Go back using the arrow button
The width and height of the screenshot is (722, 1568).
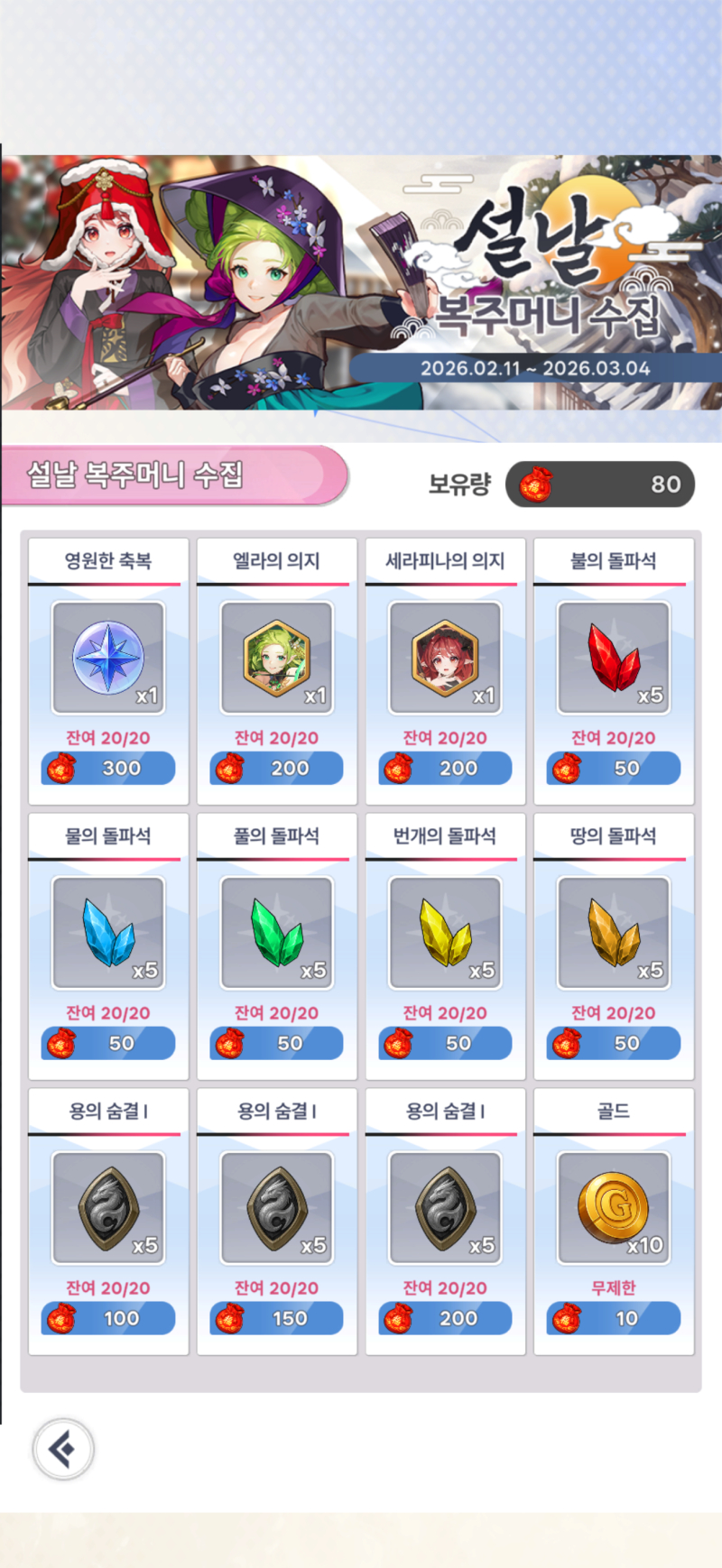(63, 1449)
